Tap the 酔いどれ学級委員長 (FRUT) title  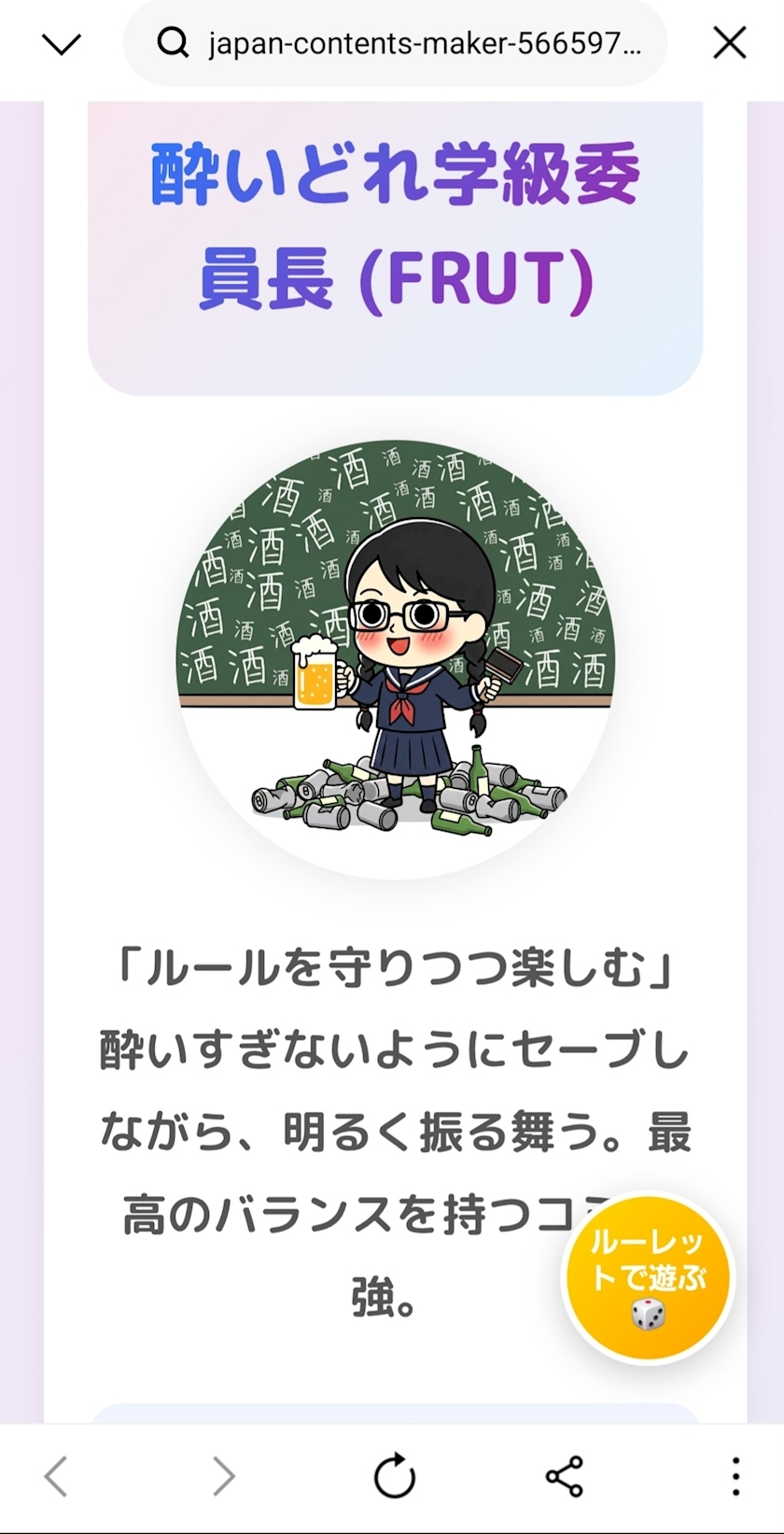coord(392,224)
